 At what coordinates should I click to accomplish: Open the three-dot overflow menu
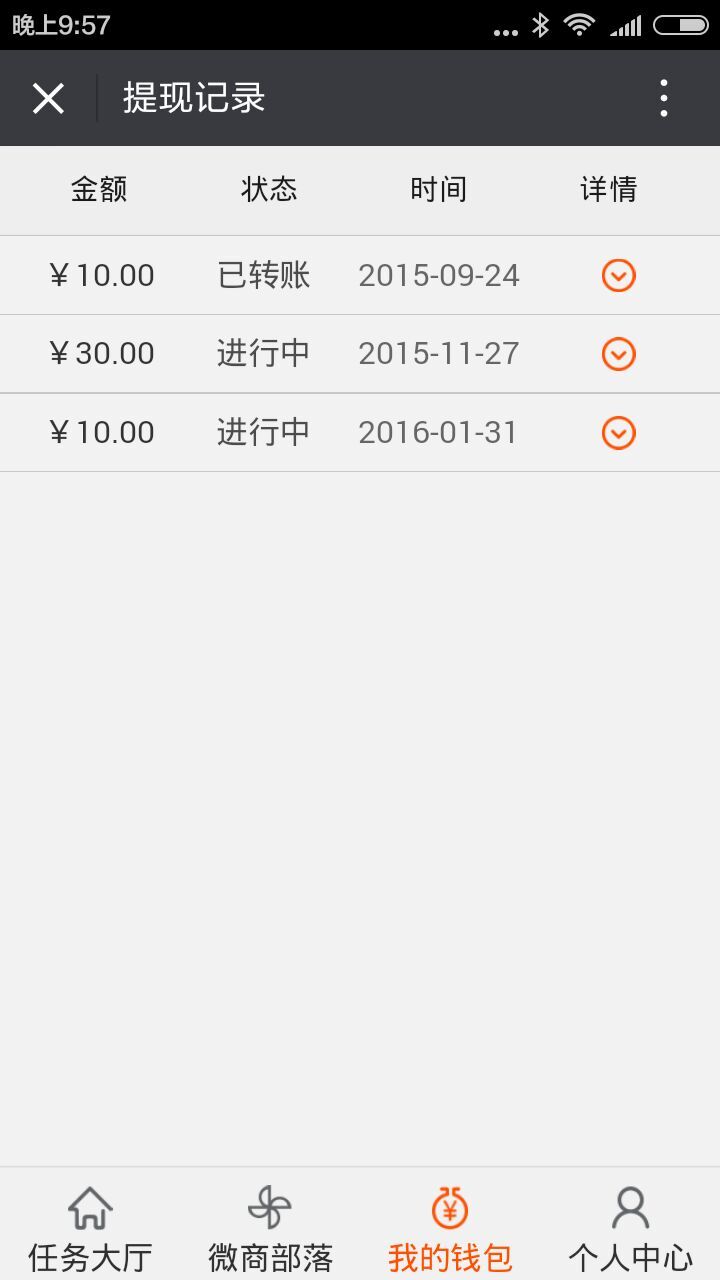[664, 98]
